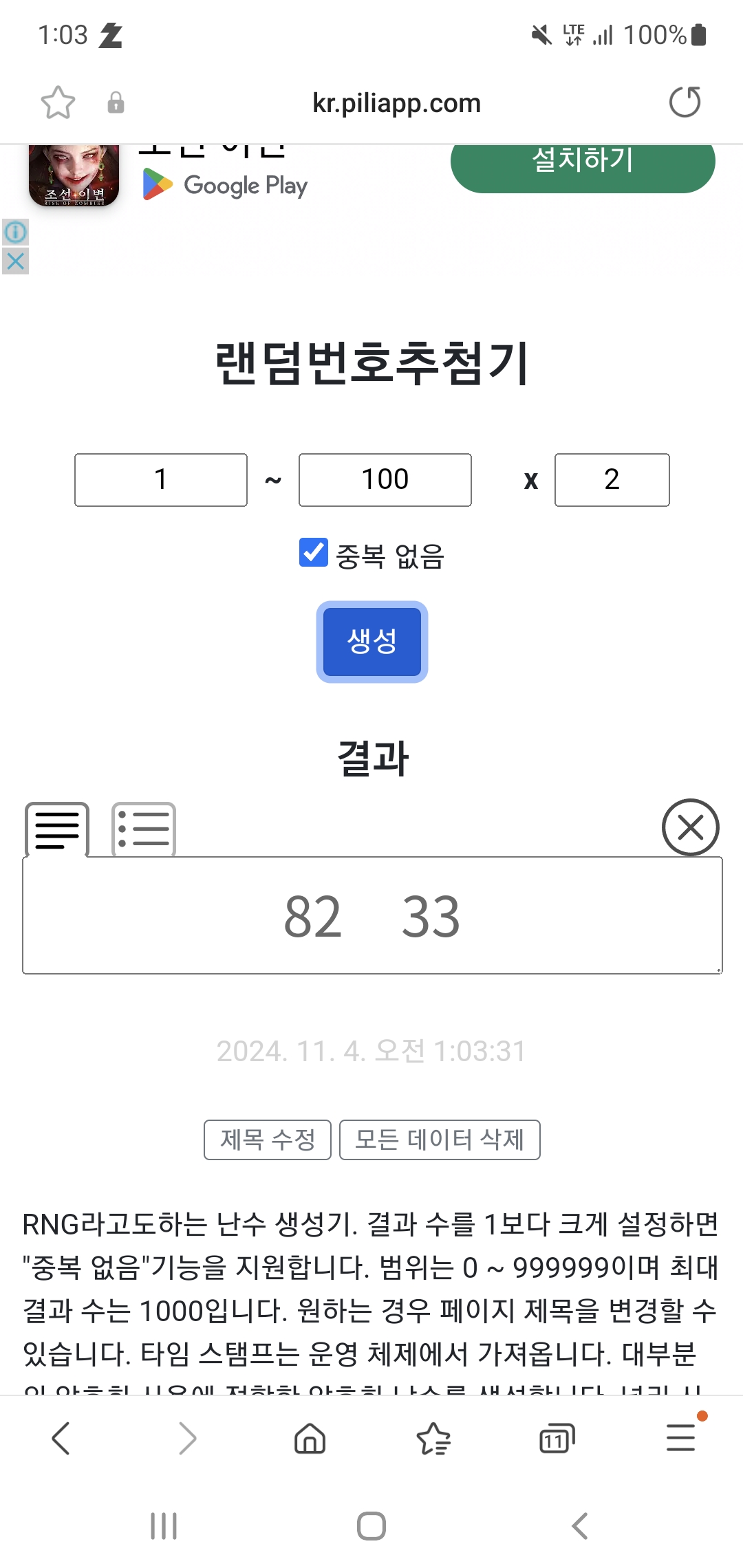Screen dimensions: 743x1568
Task: Close the ad with the X icon
Action: pos(15,261)
